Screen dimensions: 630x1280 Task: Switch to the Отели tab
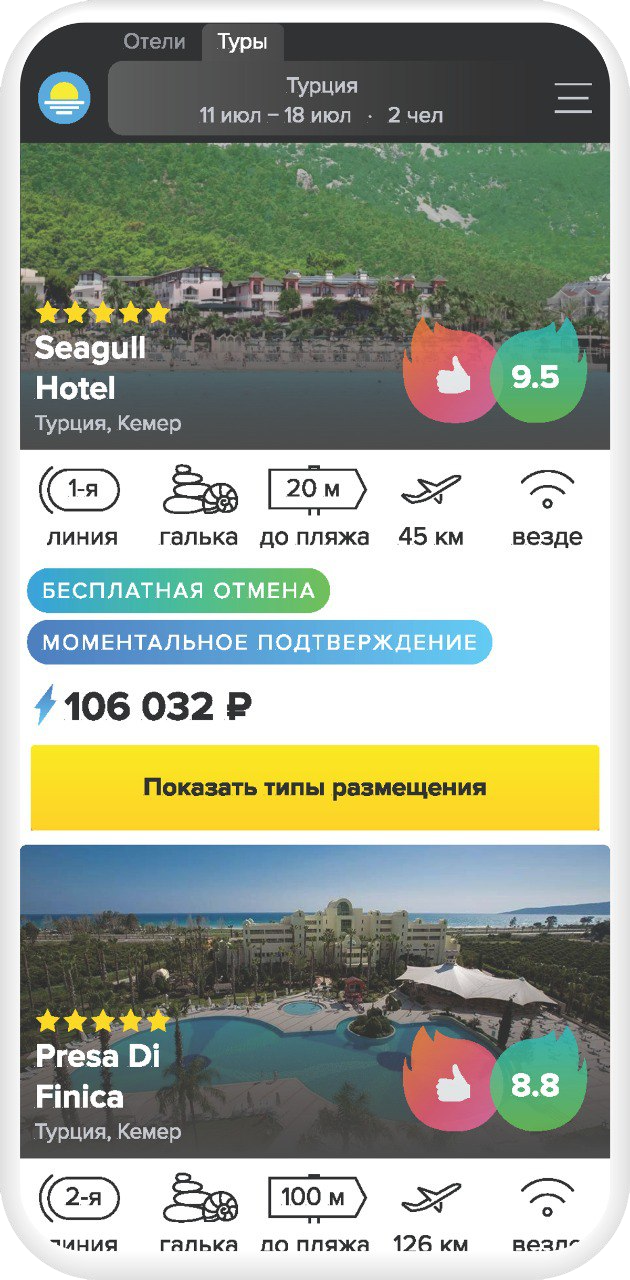154,42
